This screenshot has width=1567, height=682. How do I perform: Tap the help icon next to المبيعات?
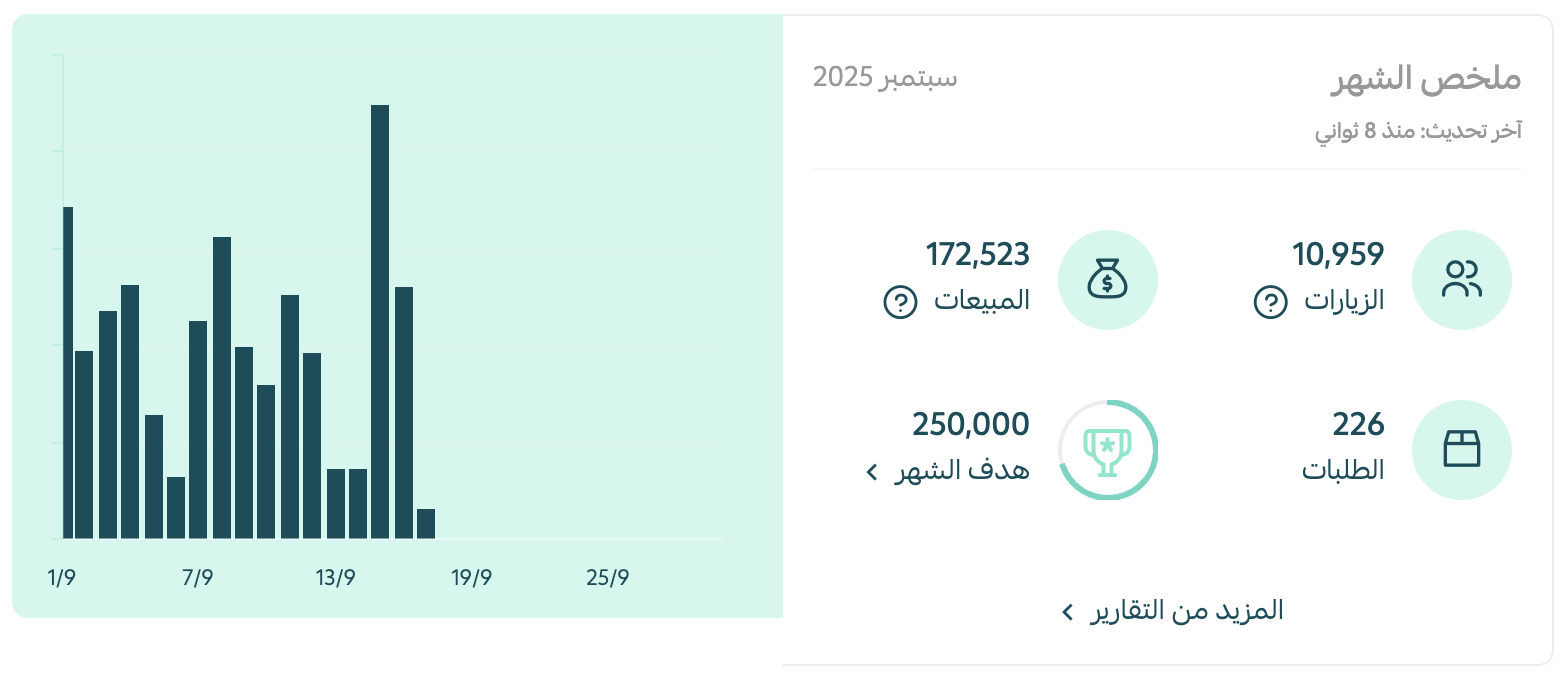pyautogui.click(x=900, y=301)
